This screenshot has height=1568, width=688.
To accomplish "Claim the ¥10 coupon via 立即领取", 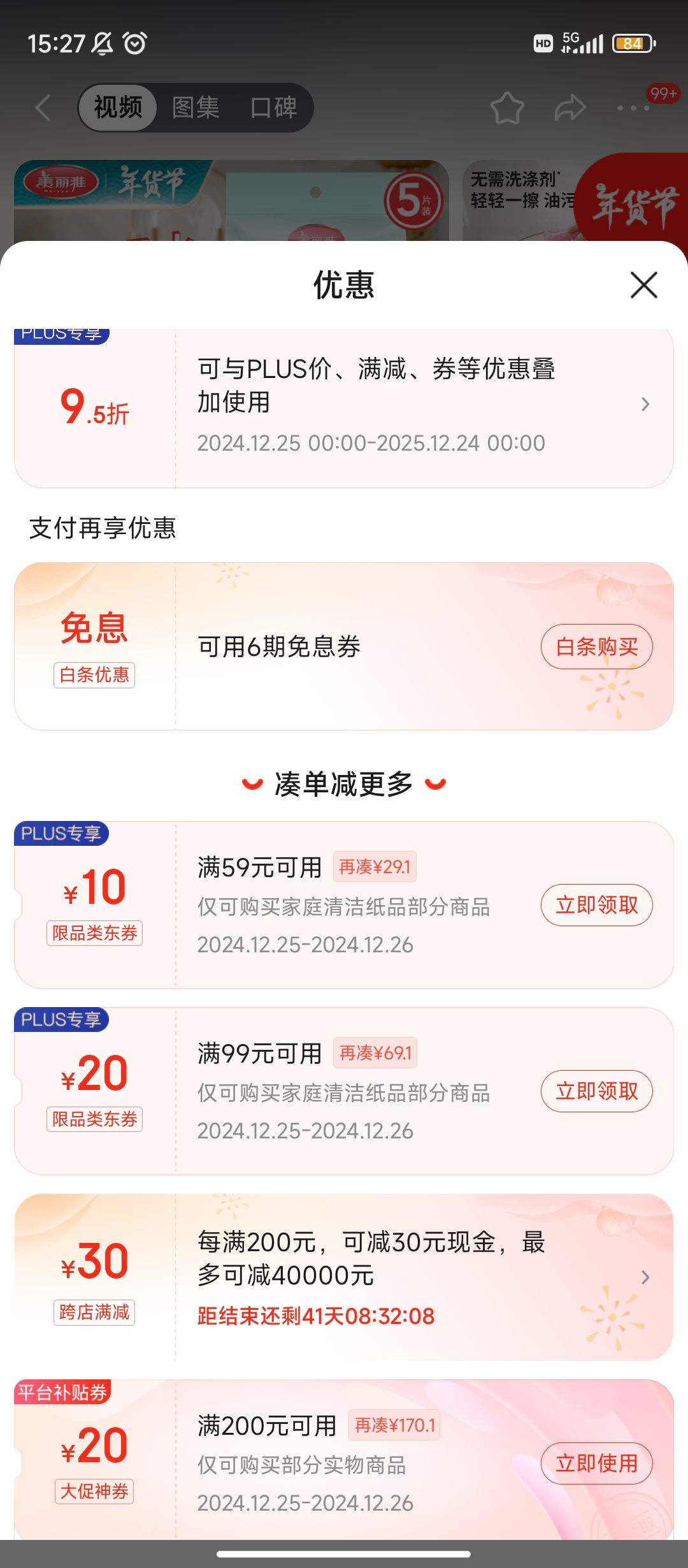I will tap(596, 904).
